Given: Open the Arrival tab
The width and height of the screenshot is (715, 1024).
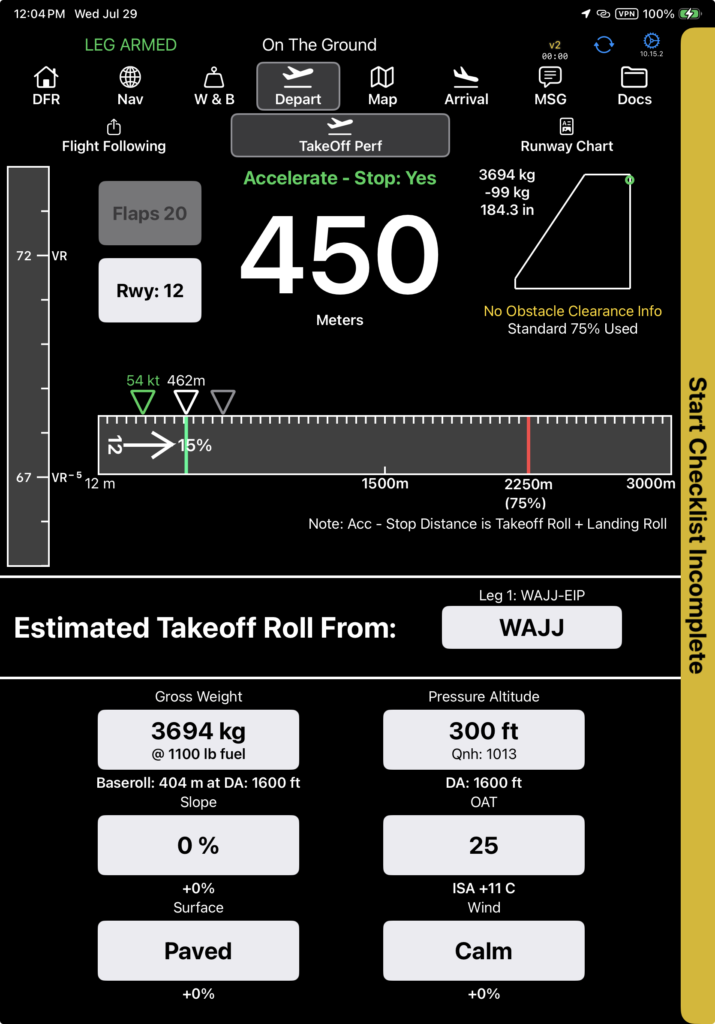Looking at the screenshot, I should pos(466,86).
